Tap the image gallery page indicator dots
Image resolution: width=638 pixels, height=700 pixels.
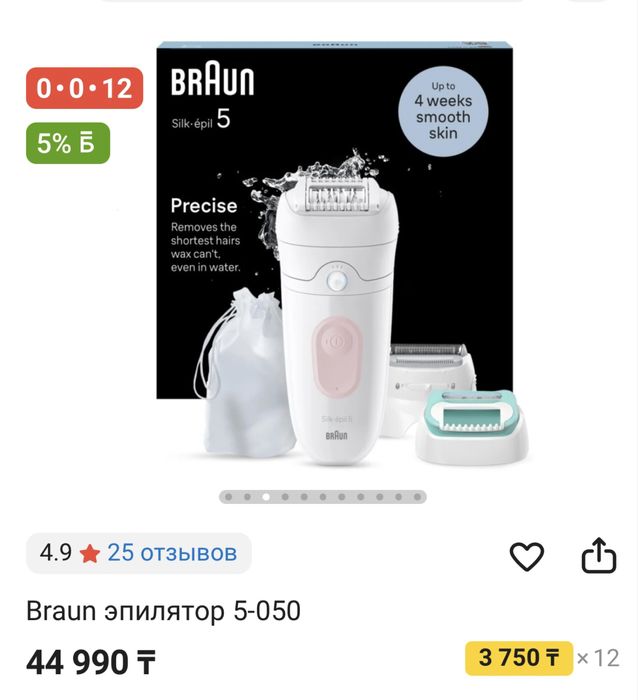click(322, 496)
